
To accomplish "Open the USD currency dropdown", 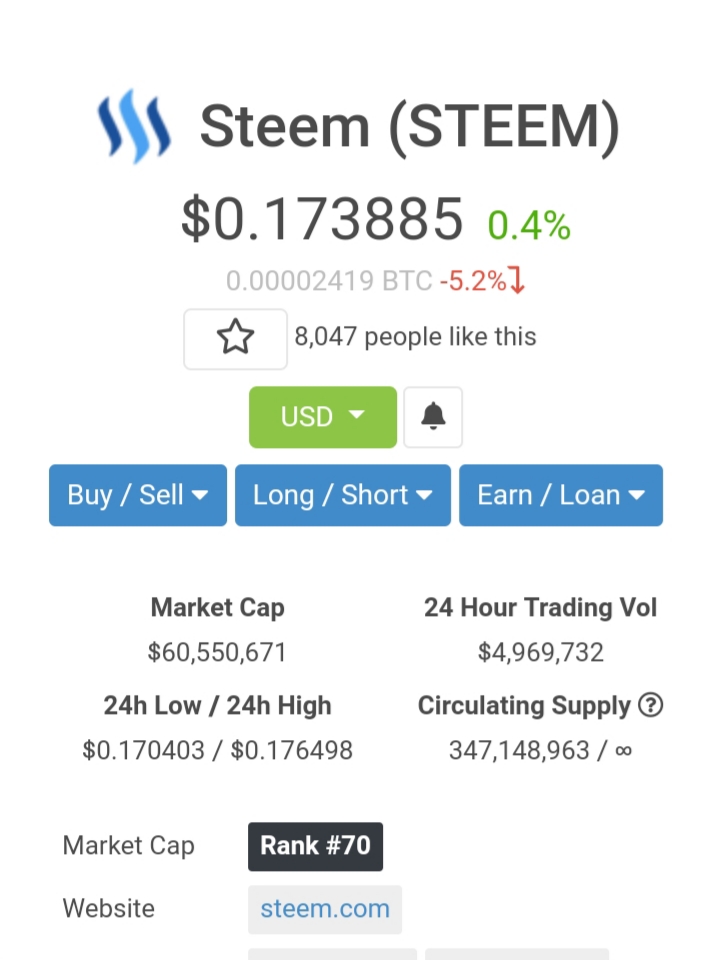I will pos(322,417).
